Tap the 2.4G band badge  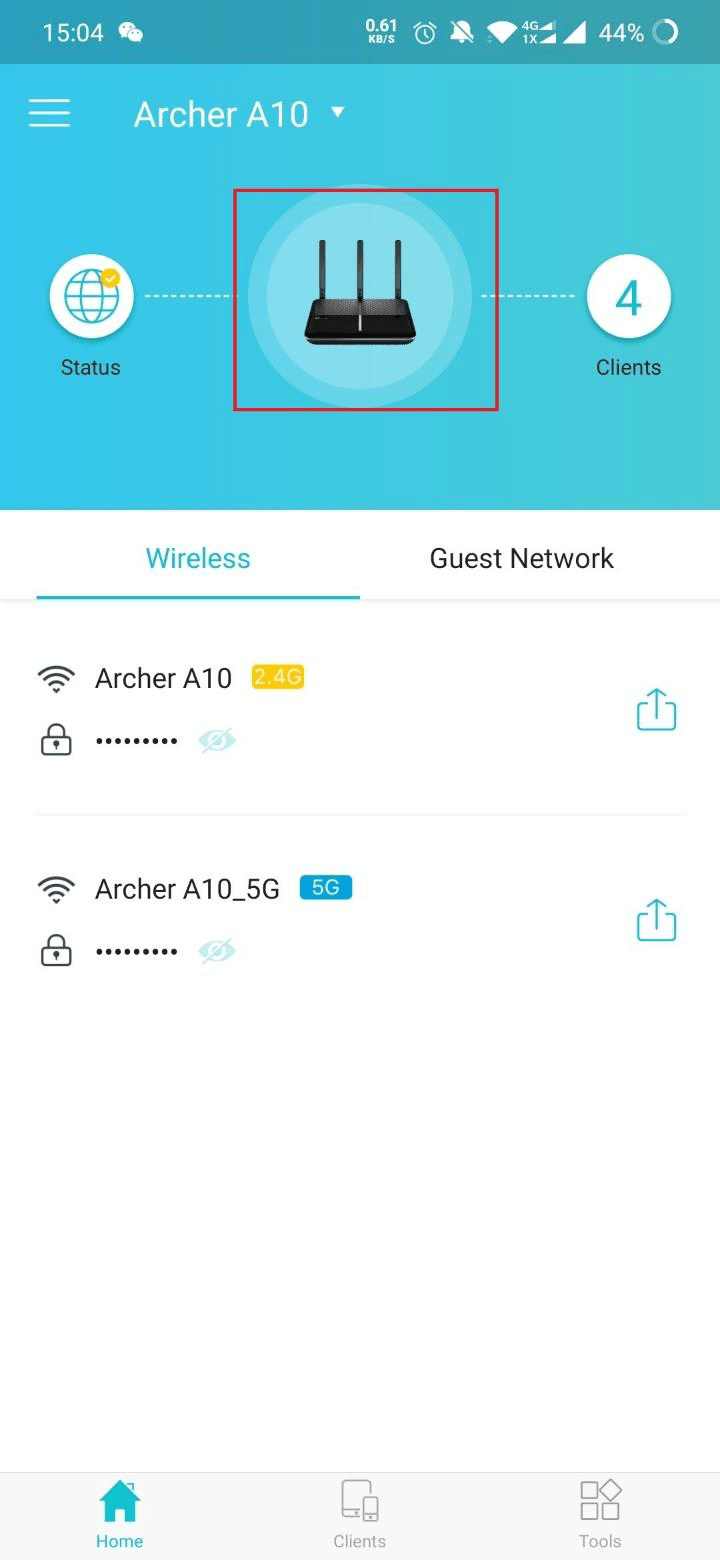pyautogui.click(x=277, y=677)
